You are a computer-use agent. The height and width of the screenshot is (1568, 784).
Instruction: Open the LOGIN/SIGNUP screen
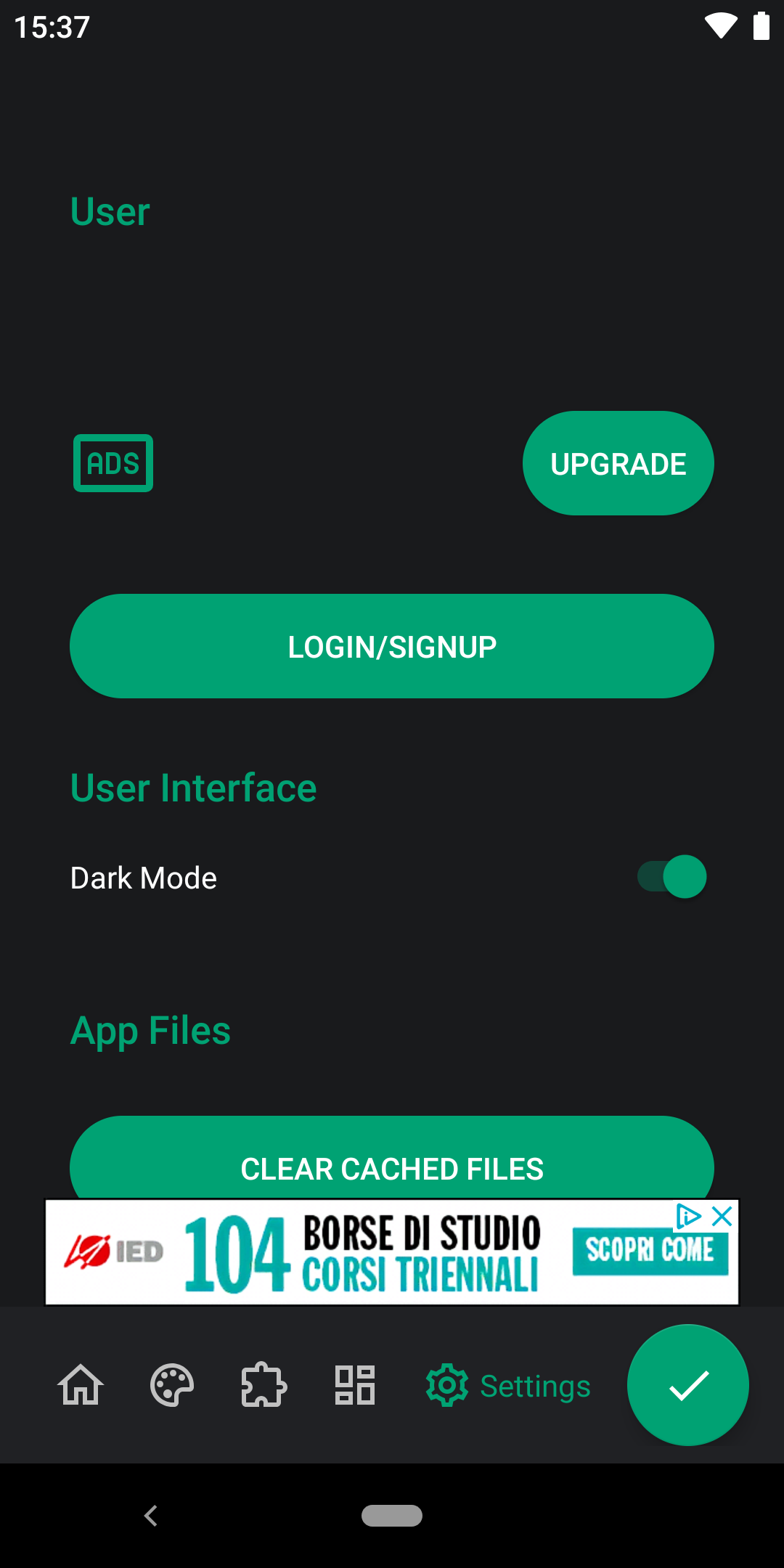click(x=392, y=646)
